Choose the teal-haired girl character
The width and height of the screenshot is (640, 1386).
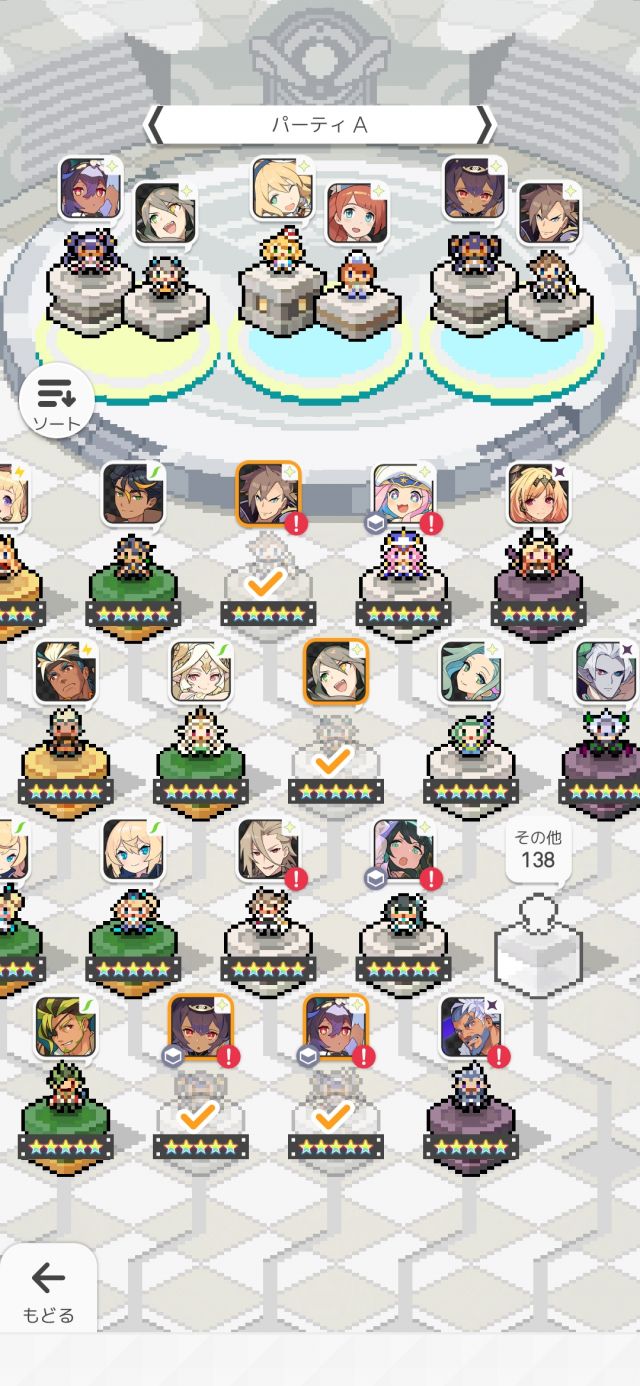[470, 672]
